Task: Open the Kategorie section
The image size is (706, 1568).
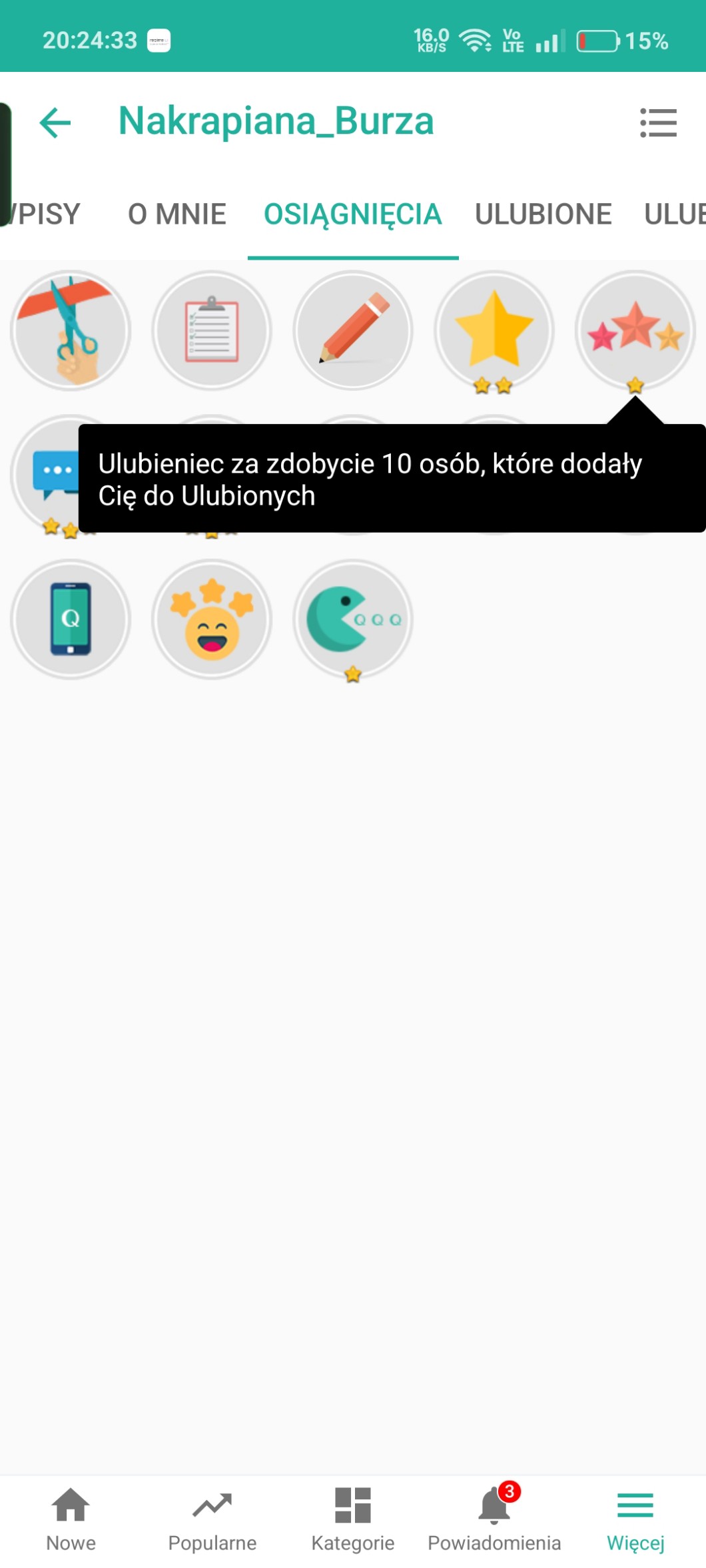Action: pyautogui.click(x=353, y=1519)
